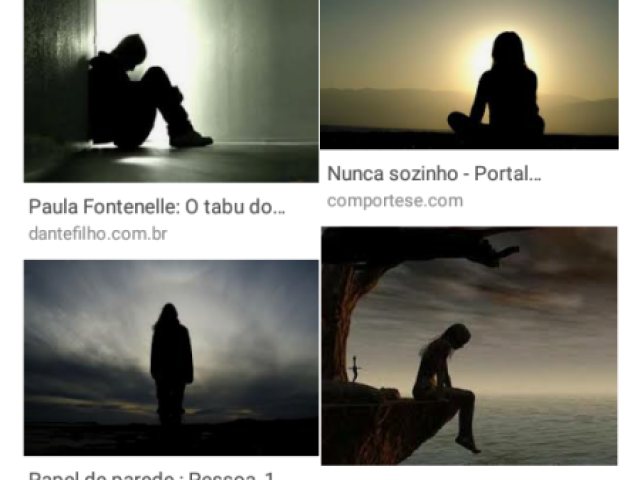Open the Nunca sozinho image result
640x480 pixels.
[468, 75]
